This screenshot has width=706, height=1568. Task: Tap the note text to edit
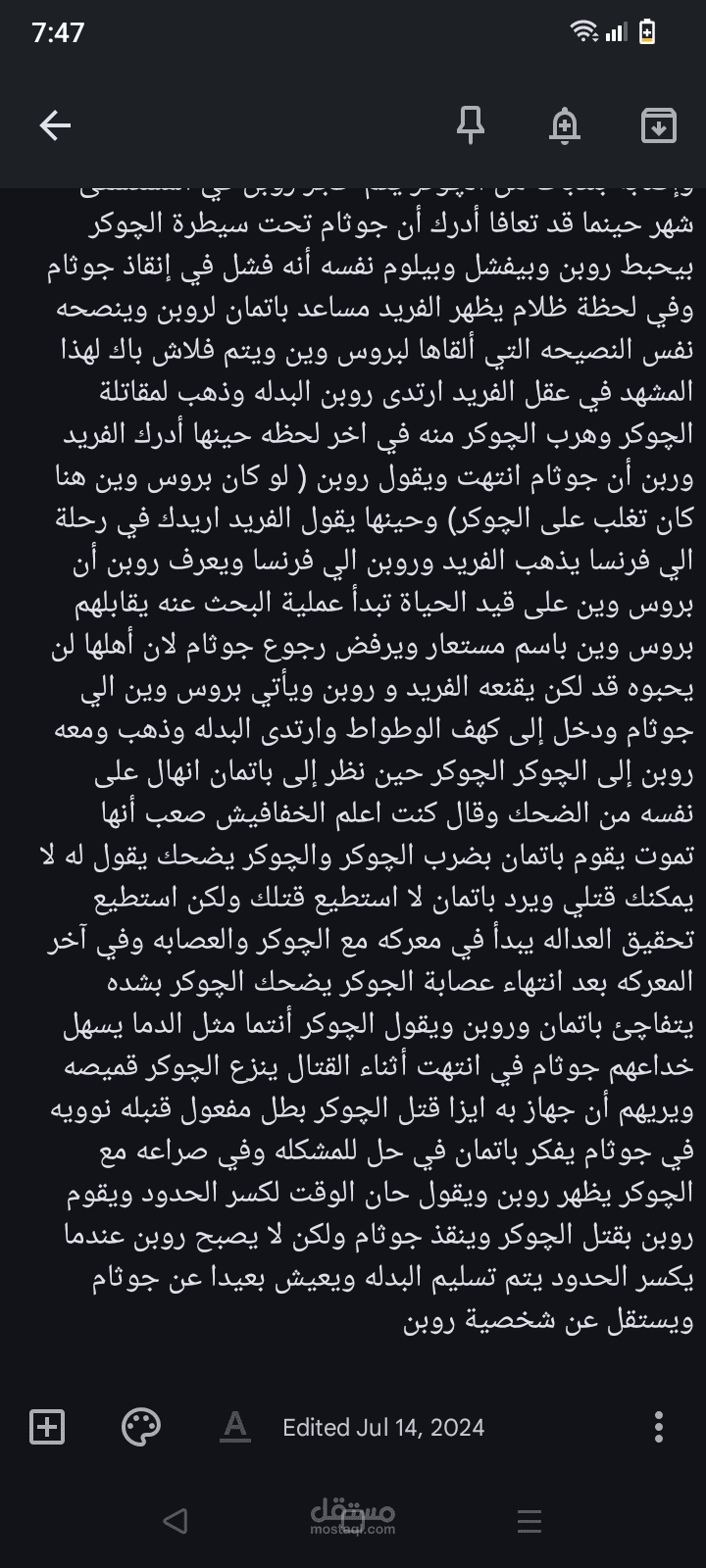[x=373, y=764]
